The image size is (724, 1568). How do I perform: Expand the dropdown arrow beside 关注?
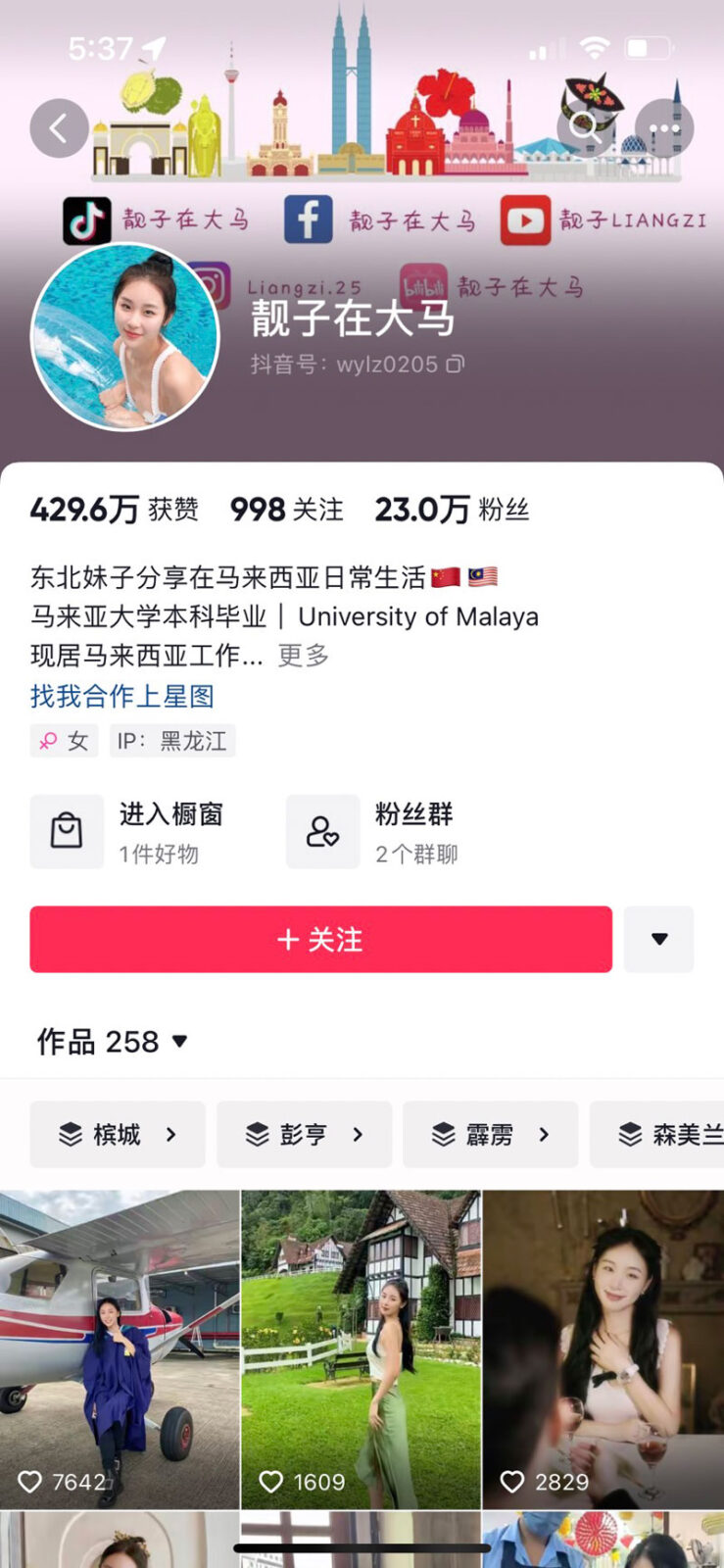[x=658, y=940]
